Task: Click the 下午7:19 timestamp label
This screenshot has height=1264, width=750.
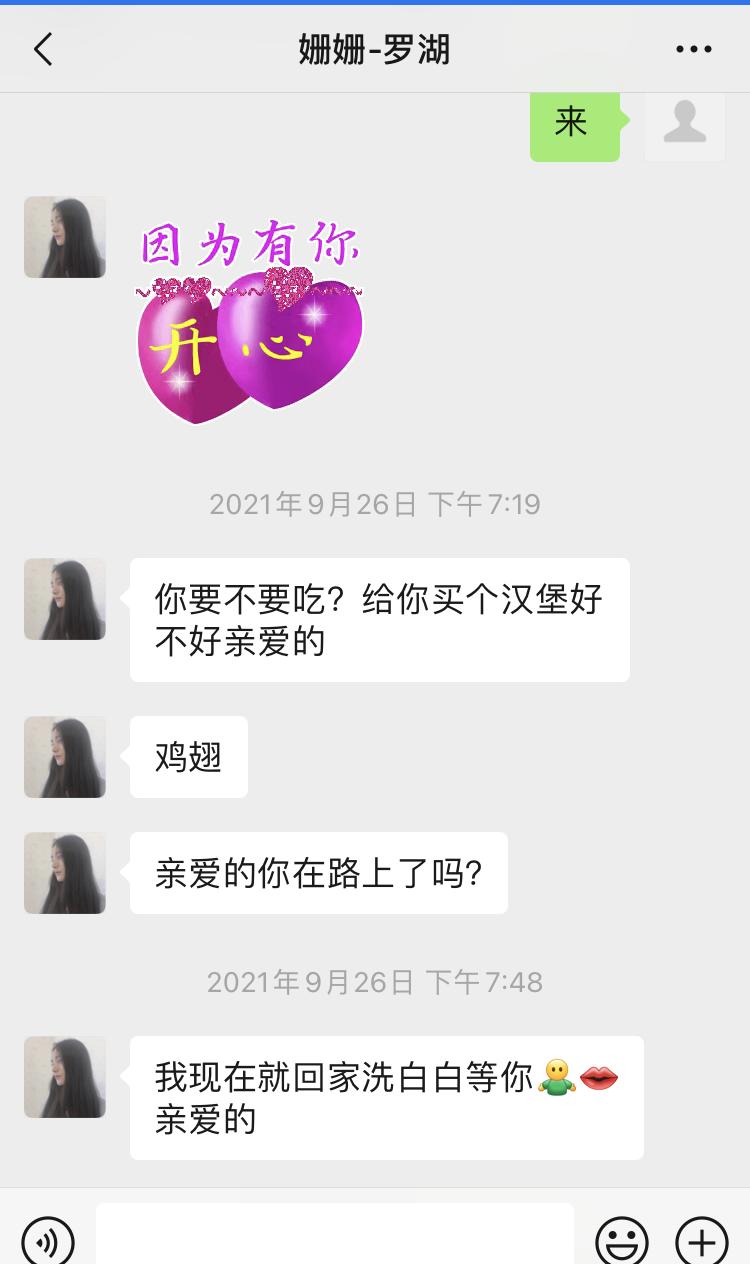Action: [374, 505]
